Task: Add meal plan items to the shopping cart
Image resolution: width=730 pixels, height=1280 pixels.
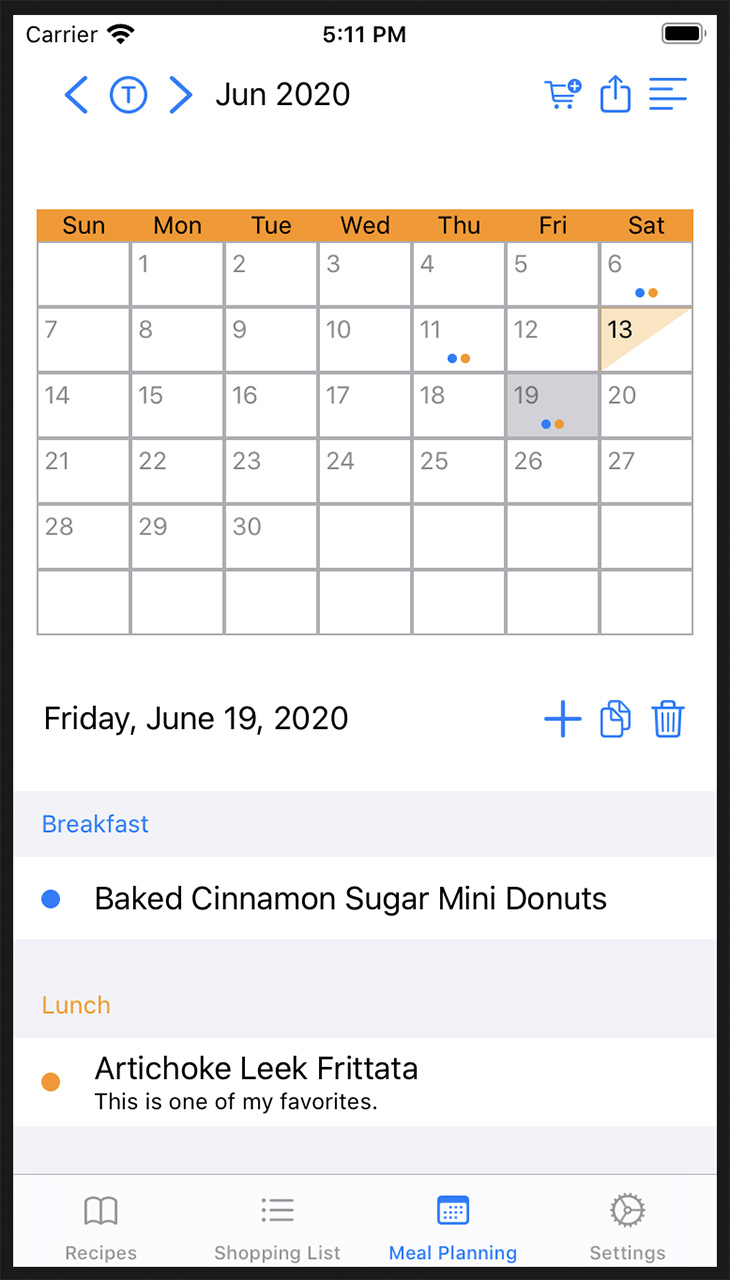Action: coord(563,95)
